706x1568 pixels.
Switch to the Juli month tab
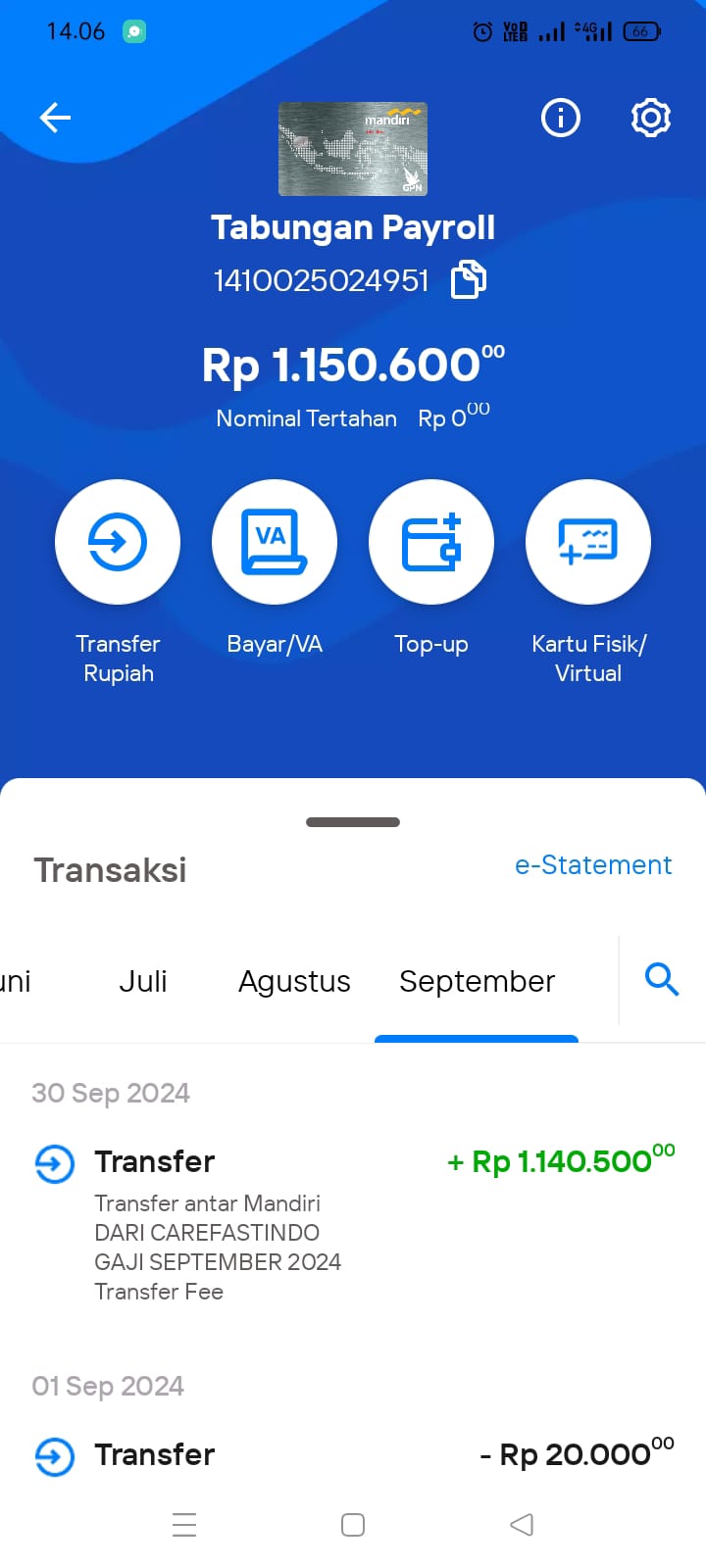click(x=143, y=981)
